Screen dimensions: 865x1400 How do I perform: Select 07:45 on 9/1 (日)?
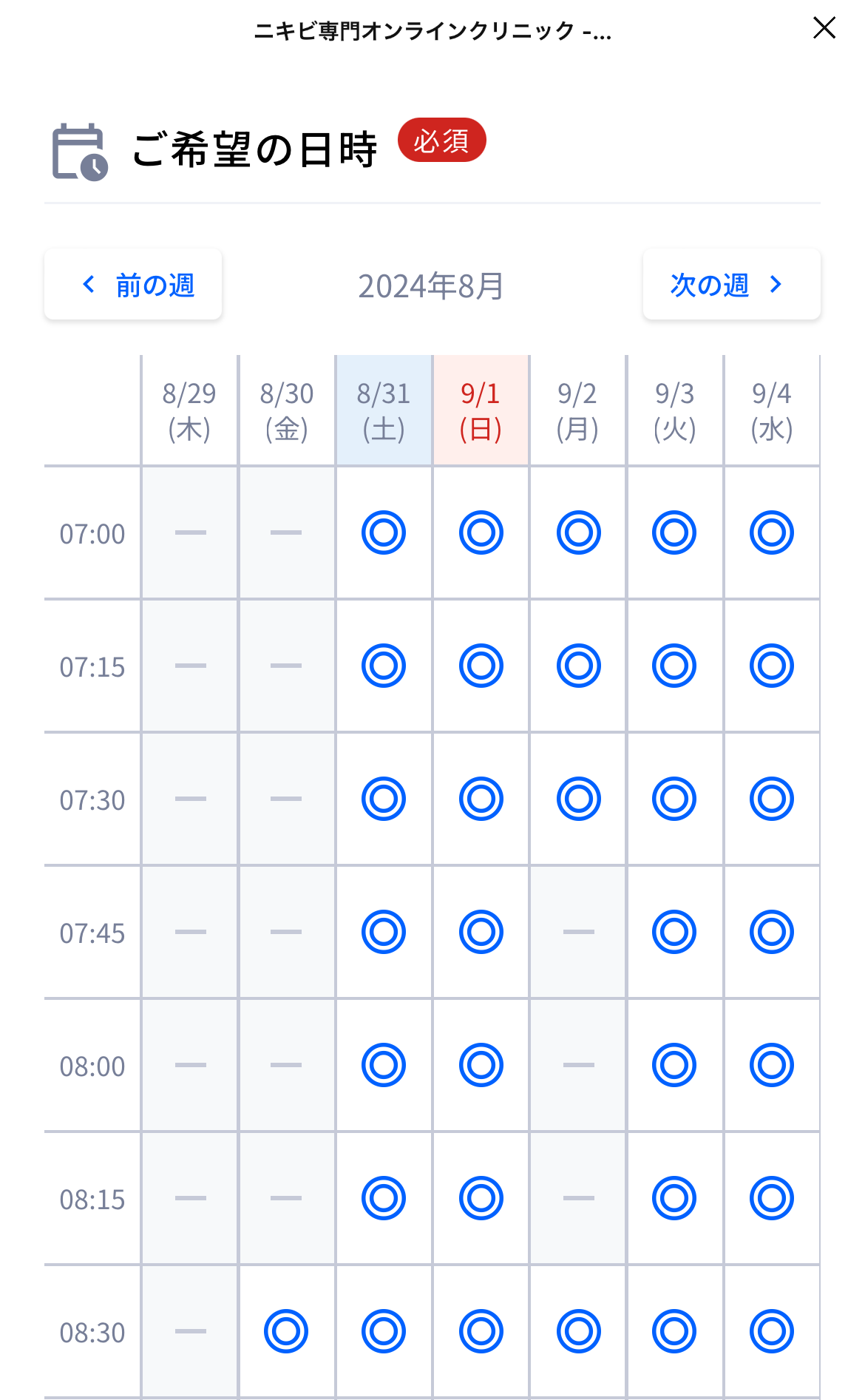pyautogui.click(x=481, y=932)
